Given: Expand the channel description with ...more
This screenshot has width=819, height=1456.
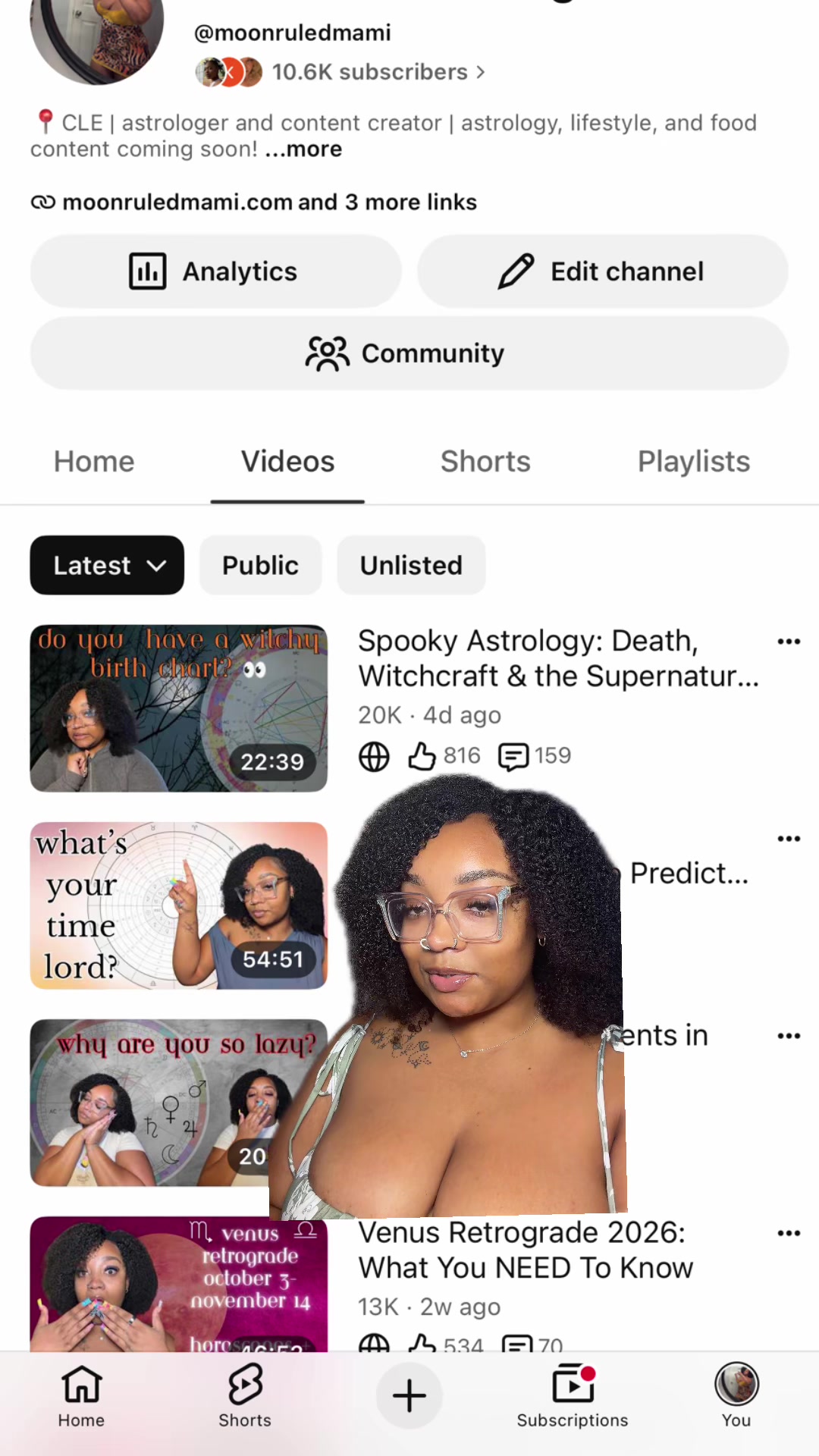Looking at the screenshot, I should tap(303, 149).
